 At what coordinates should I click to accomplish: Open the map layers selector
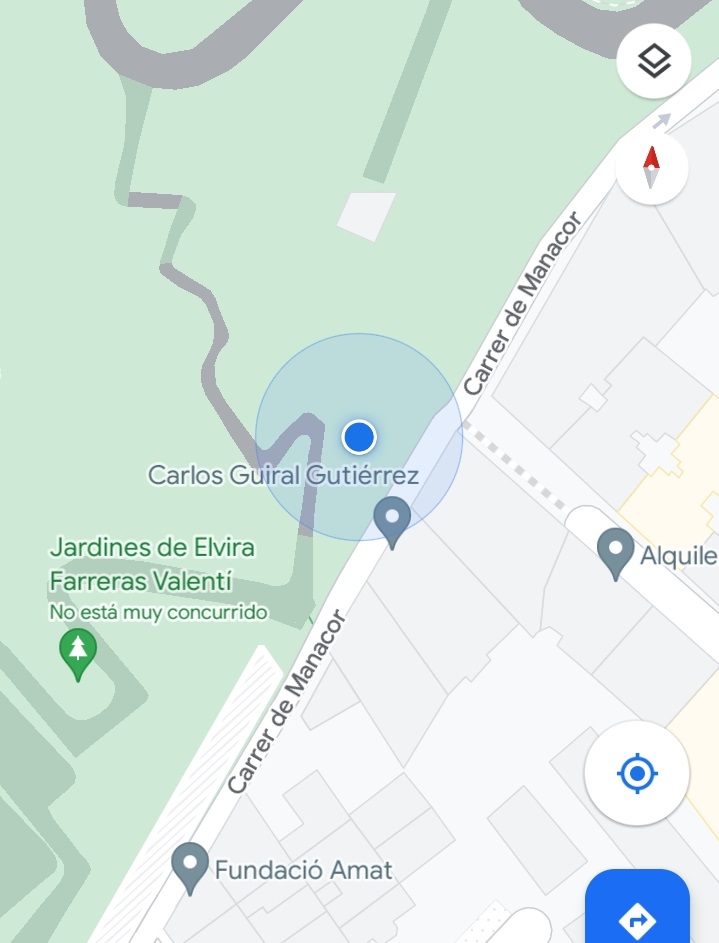[x=653, y=62]
